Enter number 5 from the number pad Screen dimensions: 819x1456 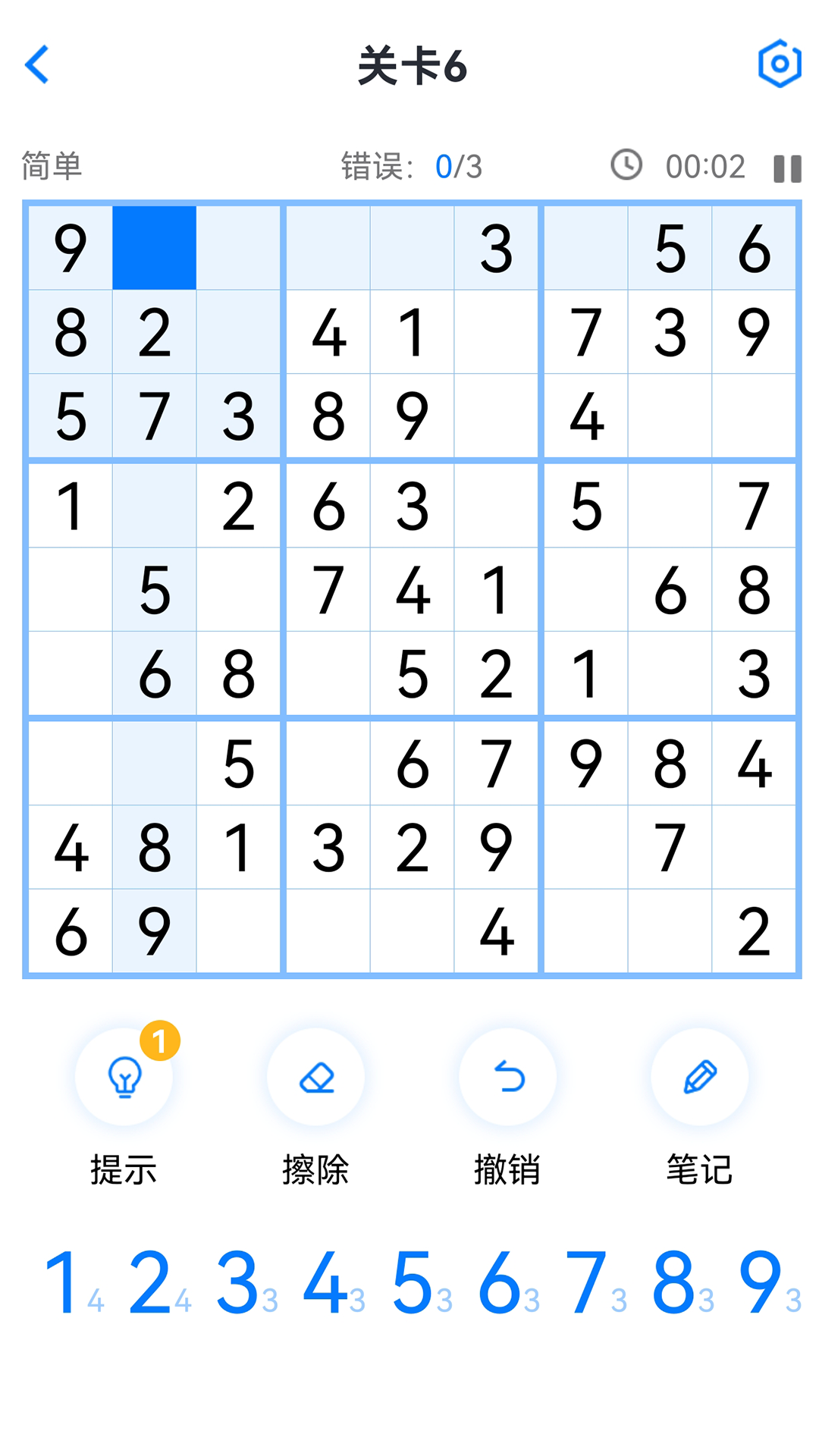[x=422, y=1283]
